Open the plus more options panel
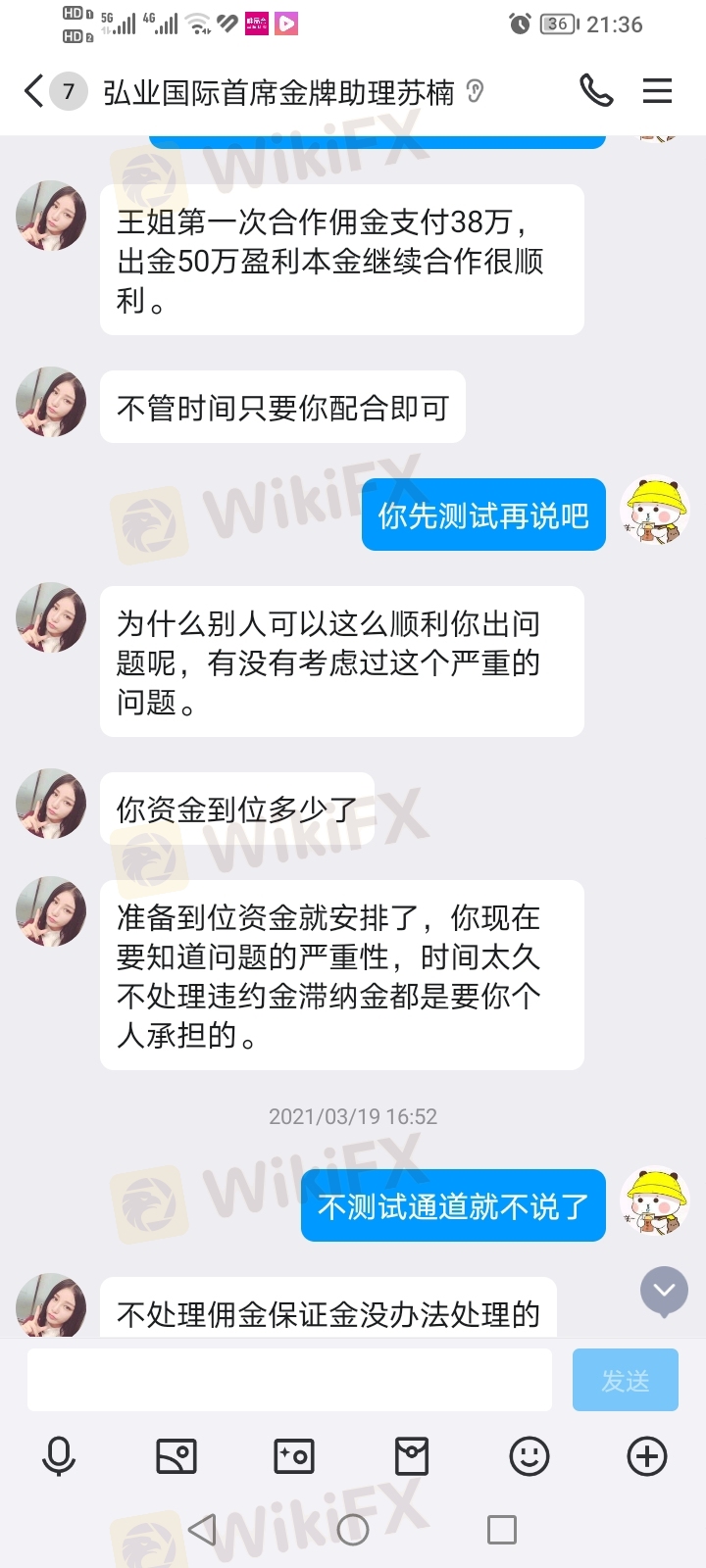 pyautogui.click(x=647, y=1456)
